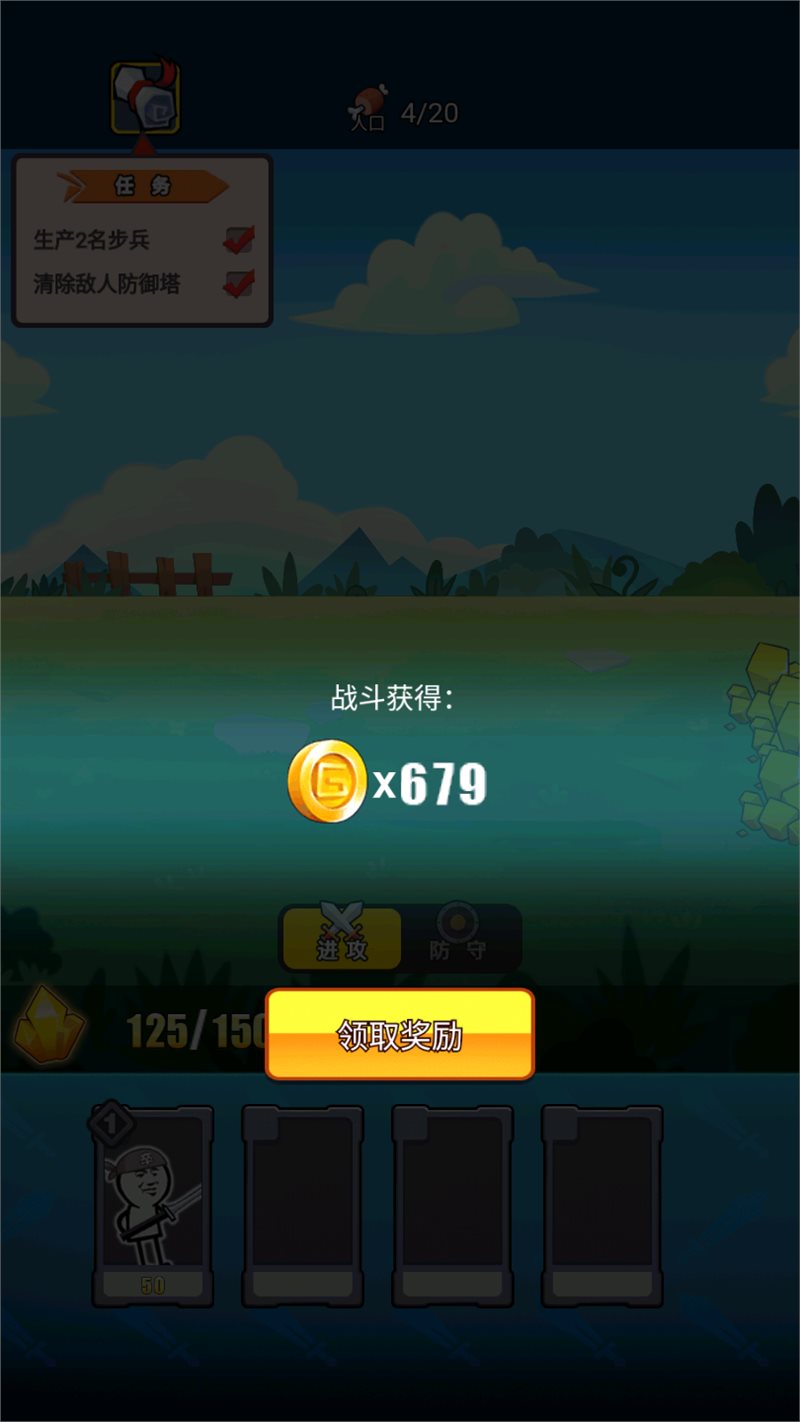Viewport: 800px width, 1422px height.
Task: Select the infantry card costing 50
Action: pyautogui.click(x=153, y=1205)
